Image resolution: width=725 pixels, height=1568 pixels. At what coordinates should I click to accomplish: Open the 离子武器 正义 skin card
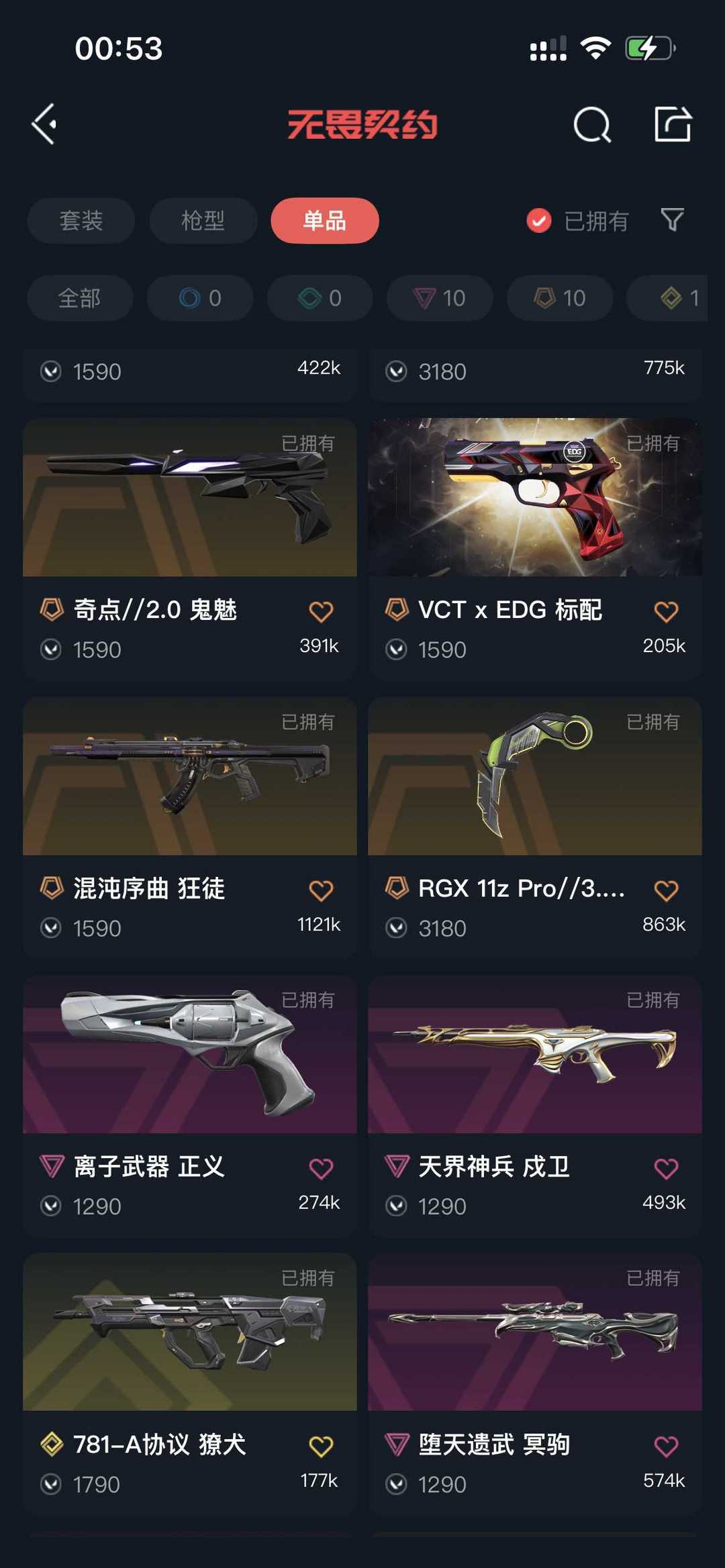point(190,1106)
